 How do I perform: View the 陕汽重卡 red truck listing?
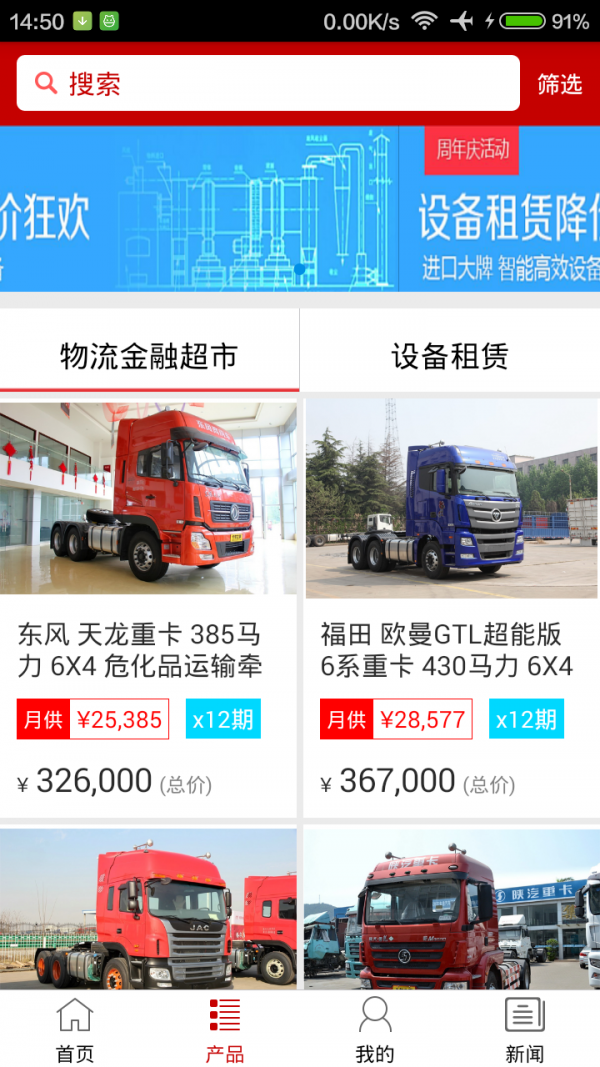coord(452,908)
